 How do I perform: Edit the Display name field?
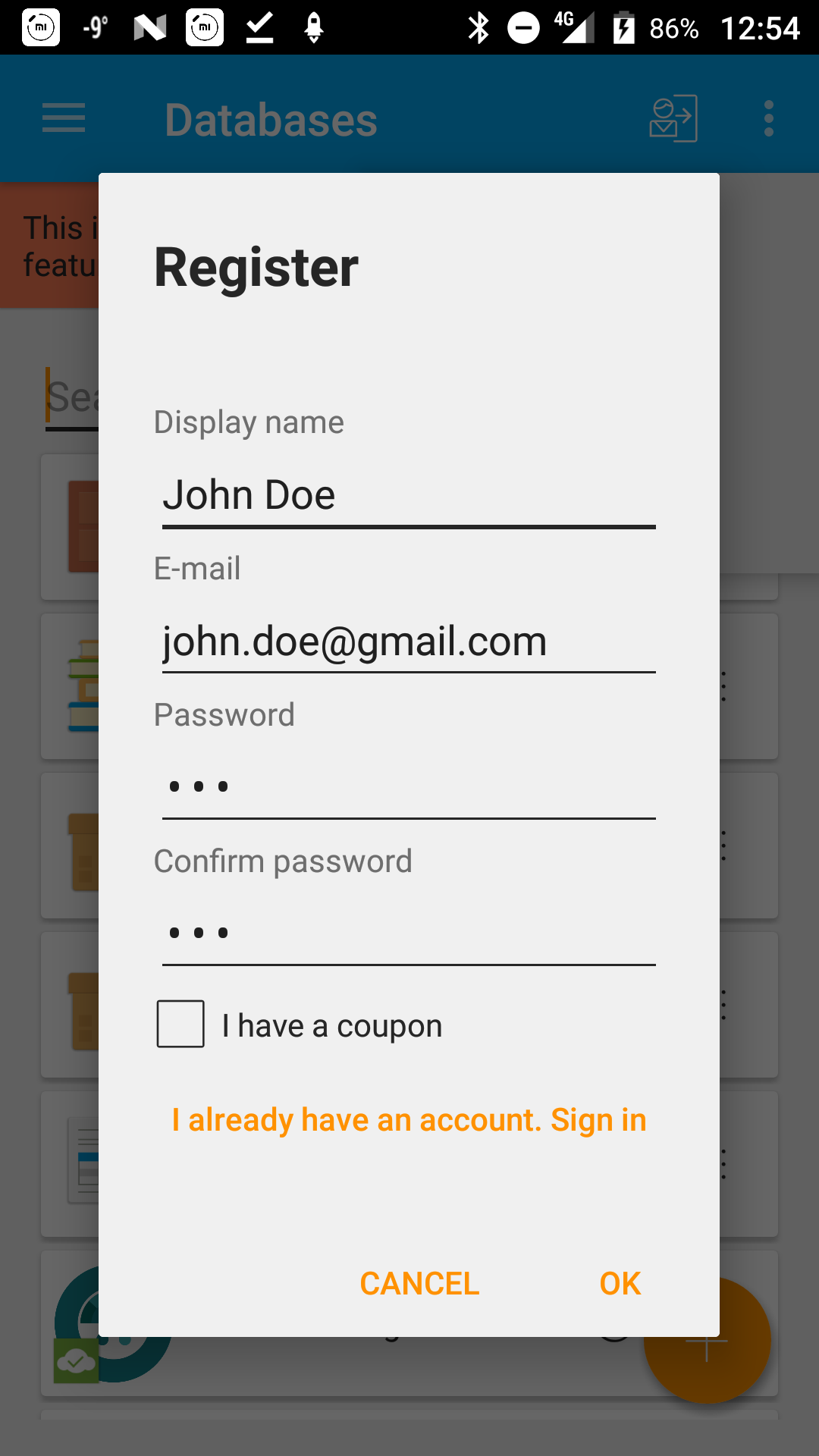click(409, 497)
